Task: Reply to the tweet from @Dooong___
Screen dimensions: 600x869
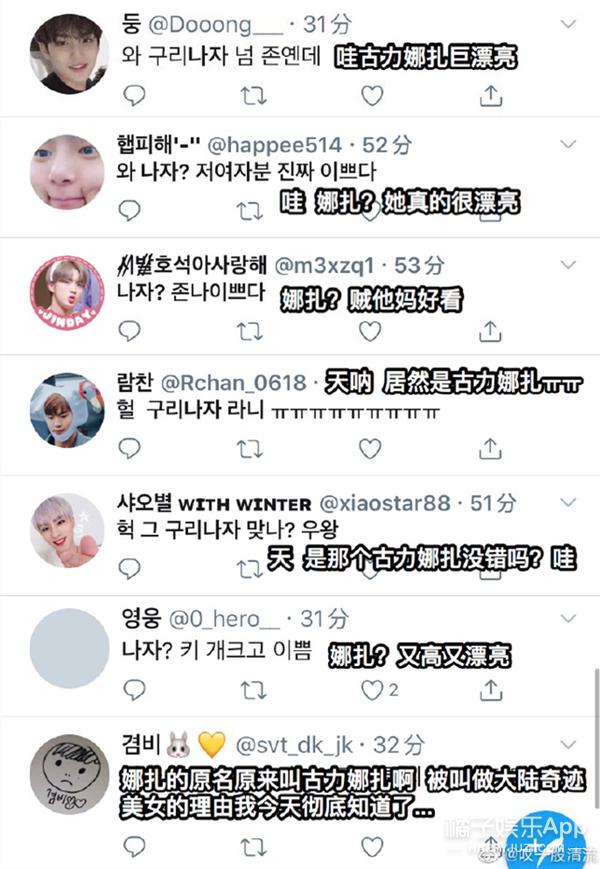Action: click(x=134, y=95)
